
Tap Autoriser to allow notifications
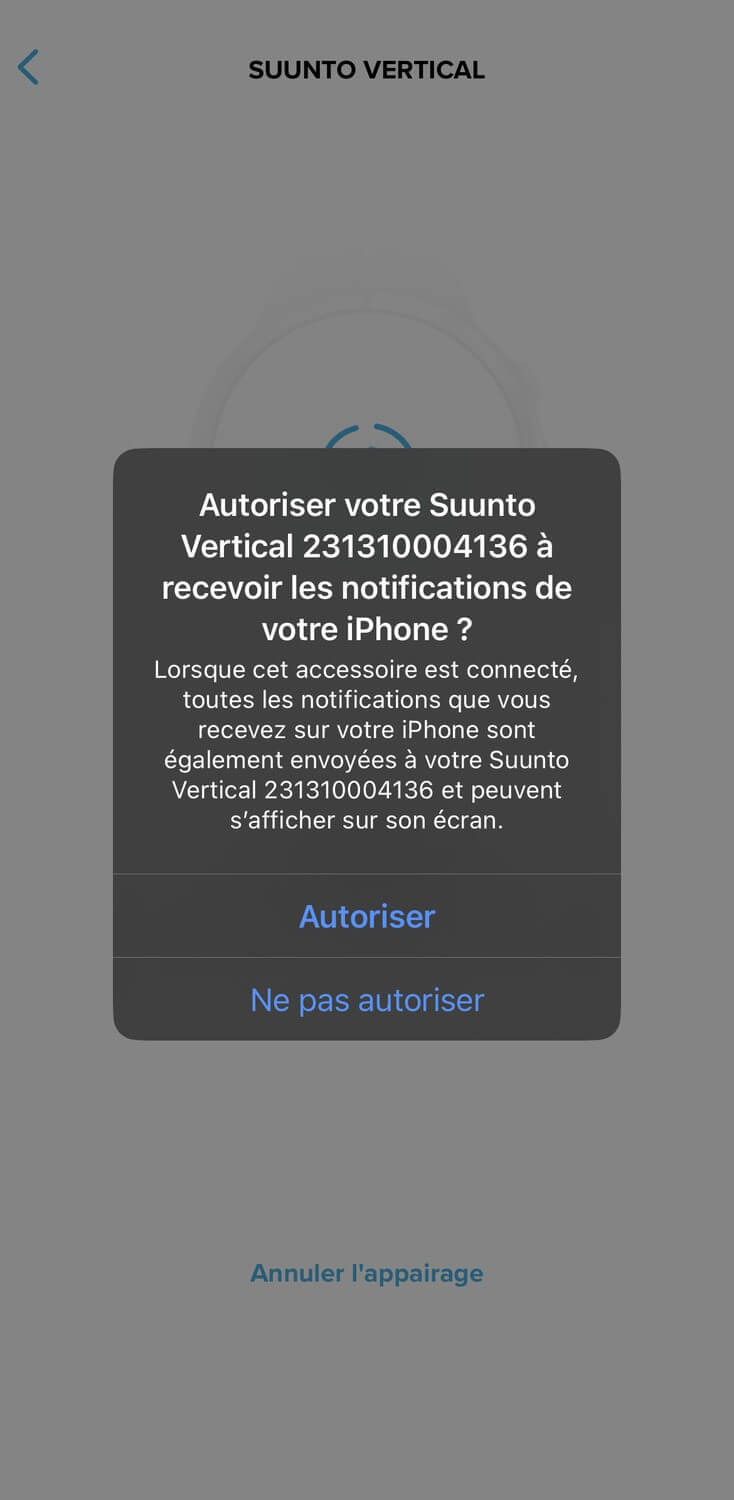pyautogui.click(x=367, y=916)
